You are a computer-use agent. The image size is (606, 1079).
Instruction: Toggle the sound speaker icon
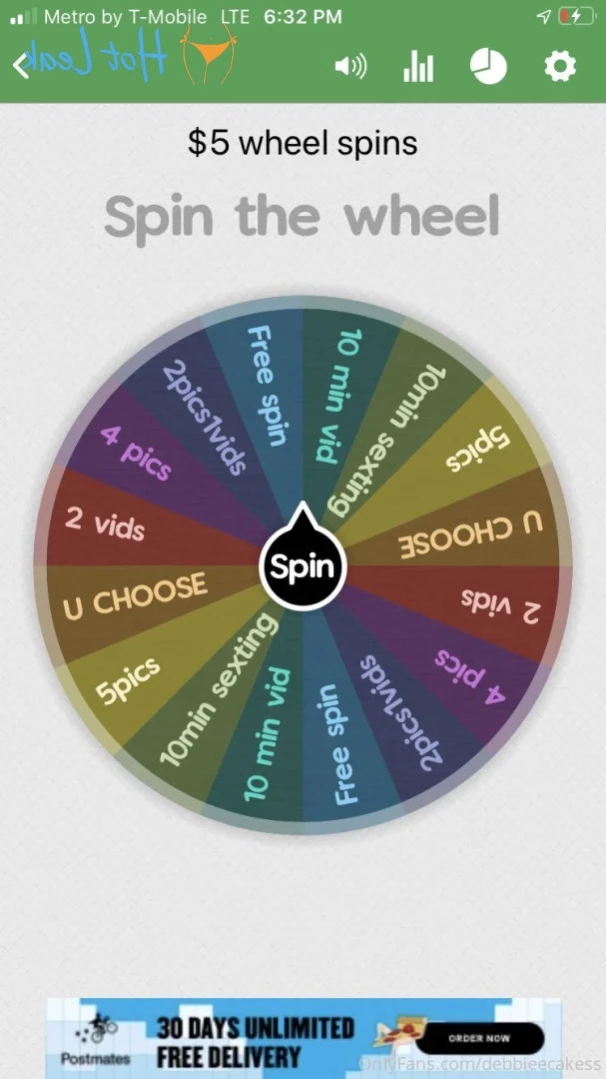point(350,67)
